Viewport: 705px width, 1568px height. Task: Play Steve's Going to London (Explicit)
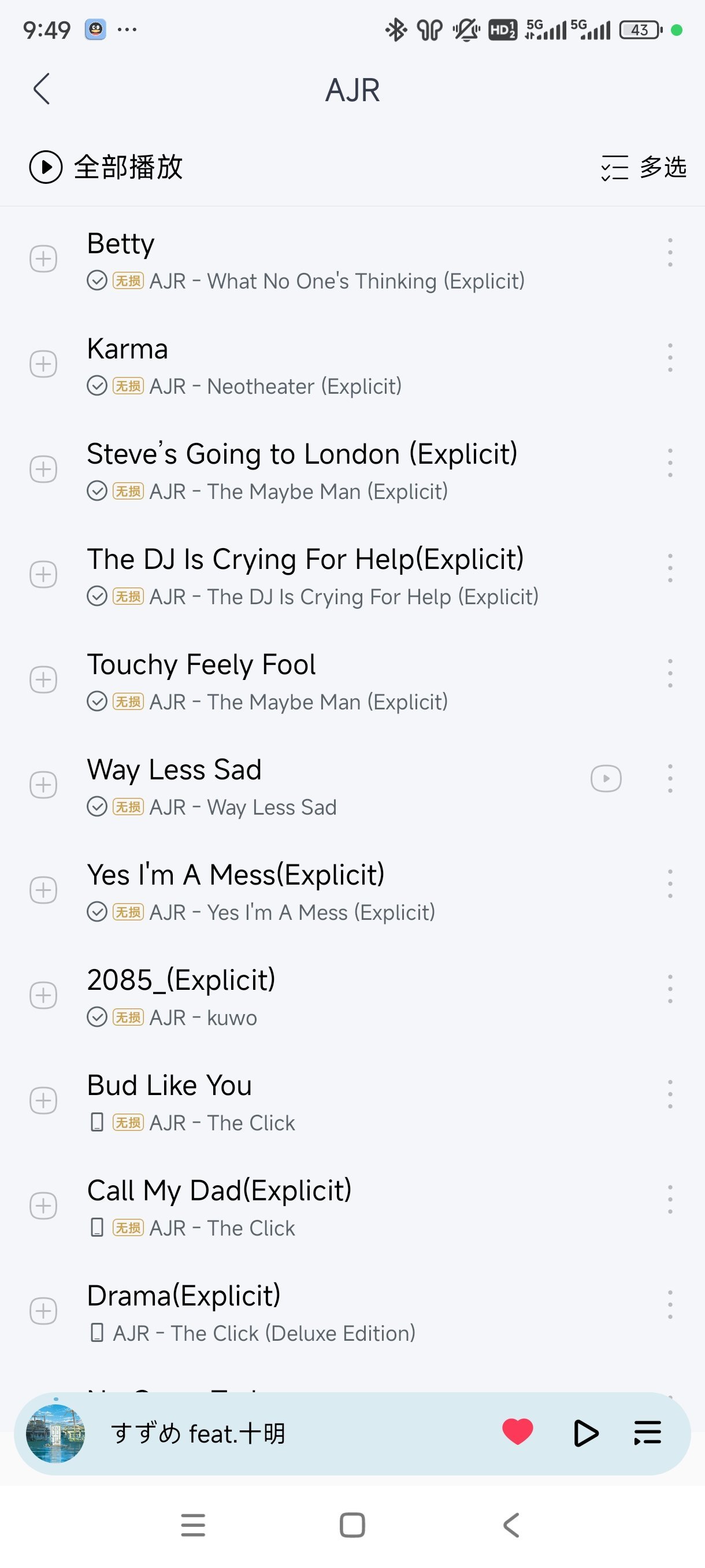click(x=302, y=454)
